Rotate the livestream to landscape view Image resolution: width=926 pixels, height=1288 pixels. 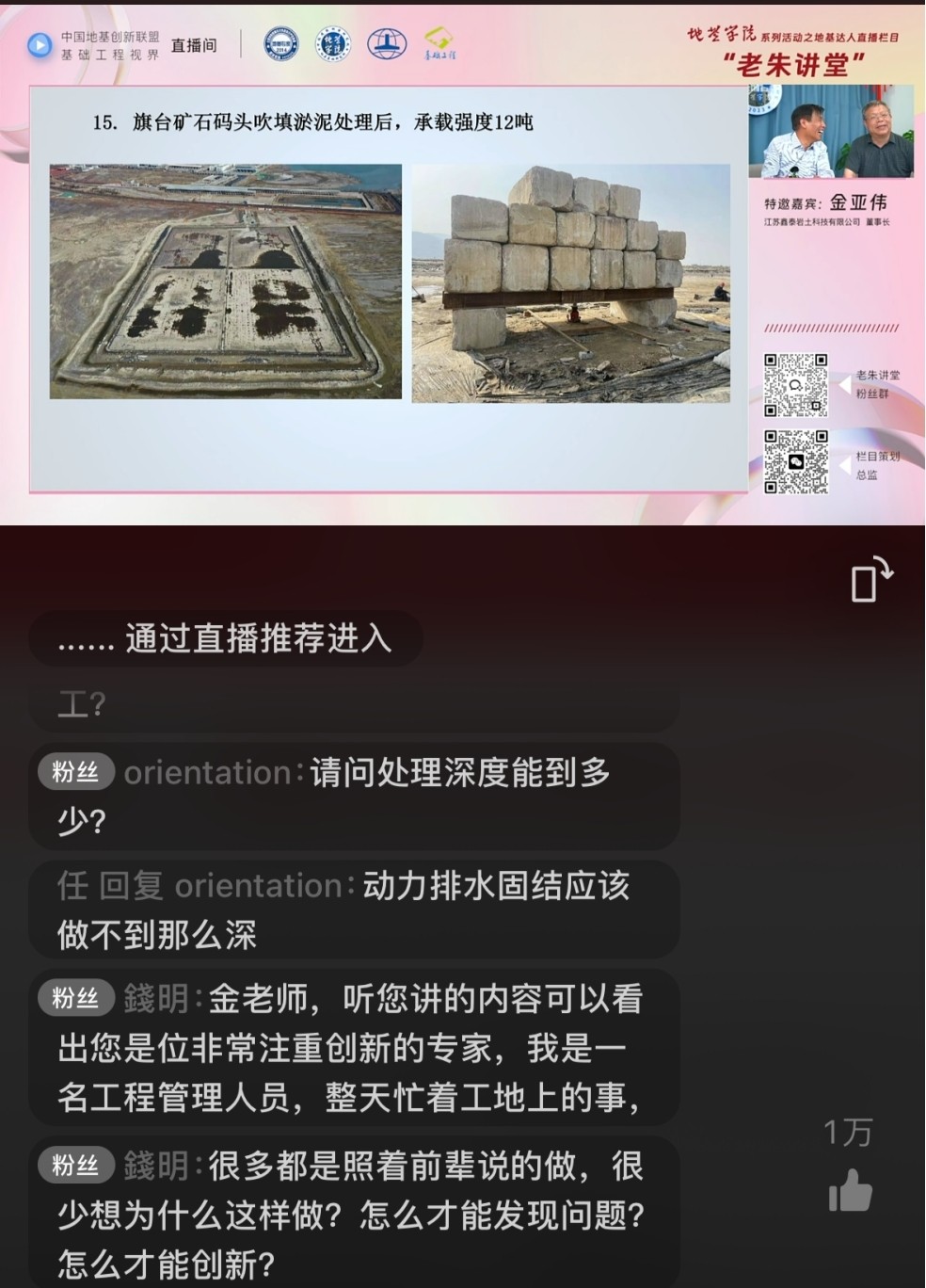point(871,579)
